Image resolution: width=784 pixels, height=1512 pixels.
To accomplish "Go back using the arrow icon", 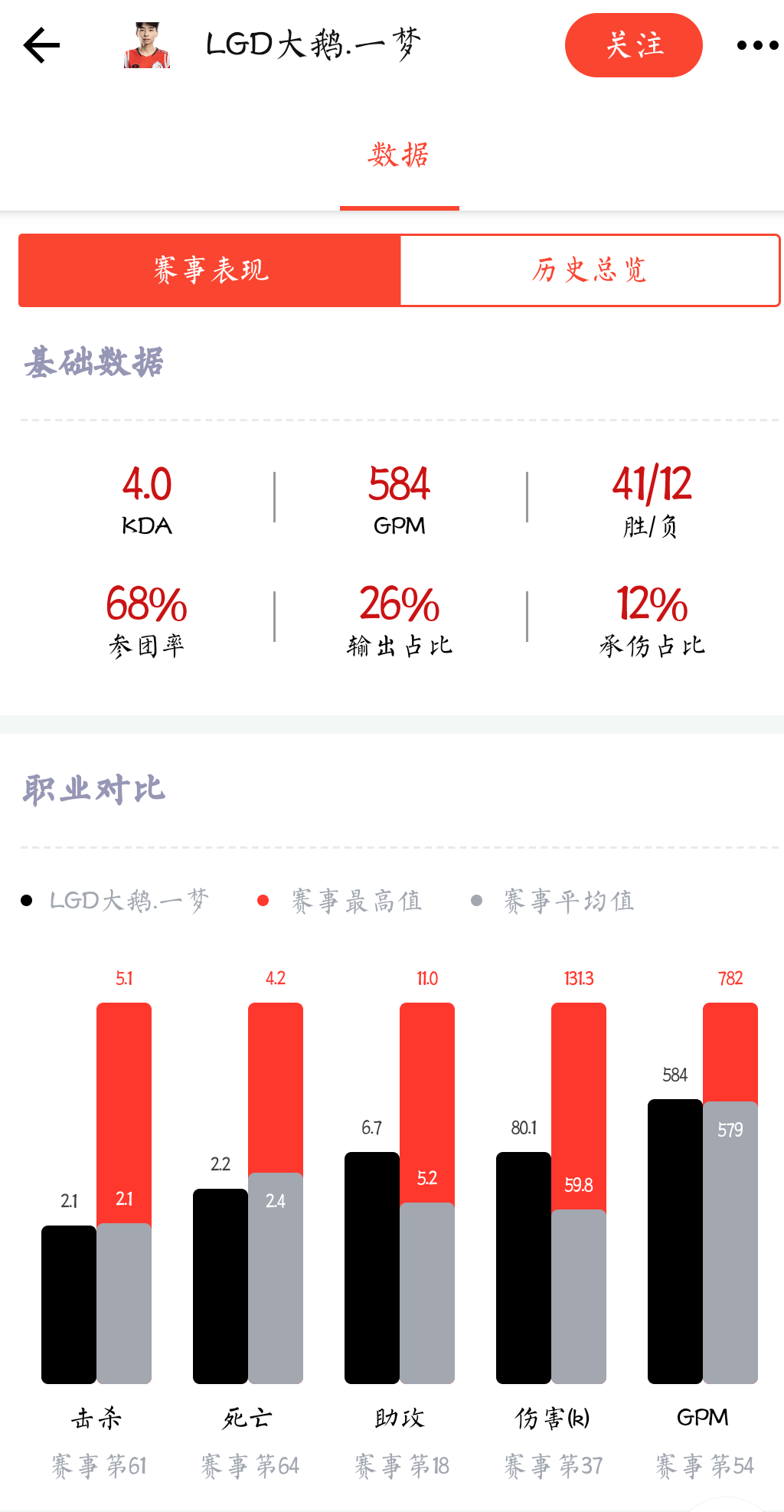I will (x=41, y=45).
